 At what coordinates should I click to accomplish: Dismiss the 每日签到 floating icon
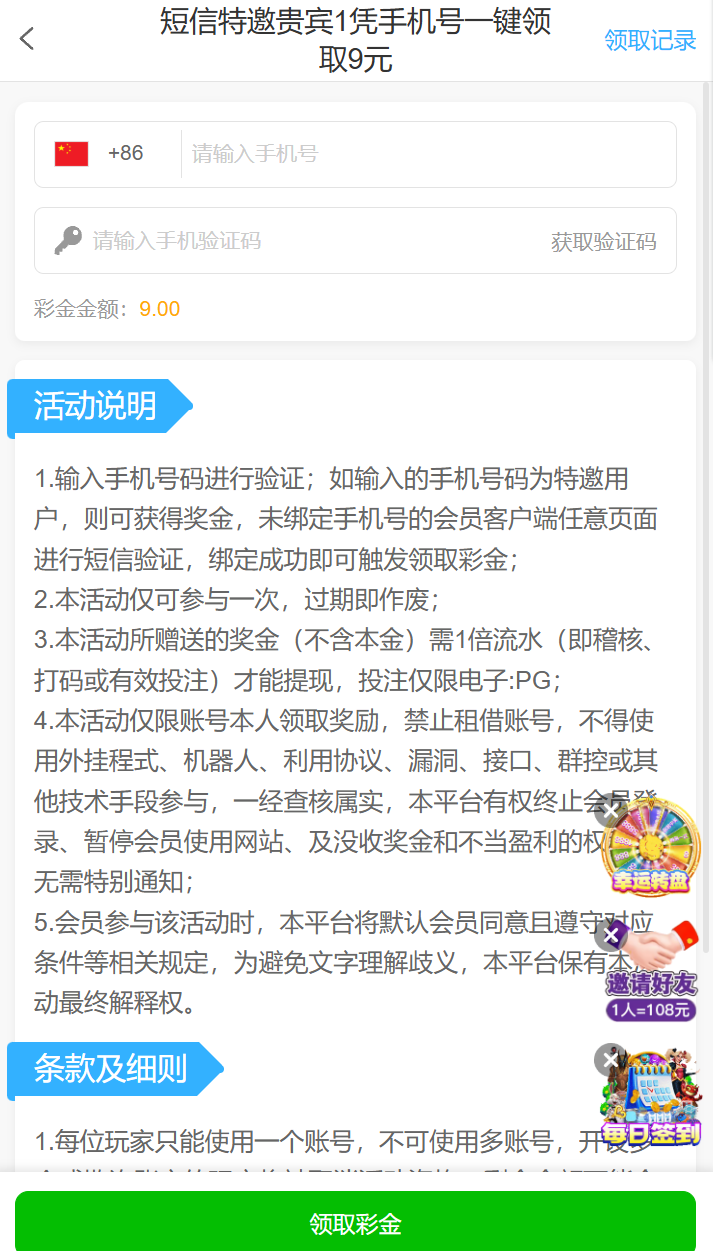(x=610, y=1060)
